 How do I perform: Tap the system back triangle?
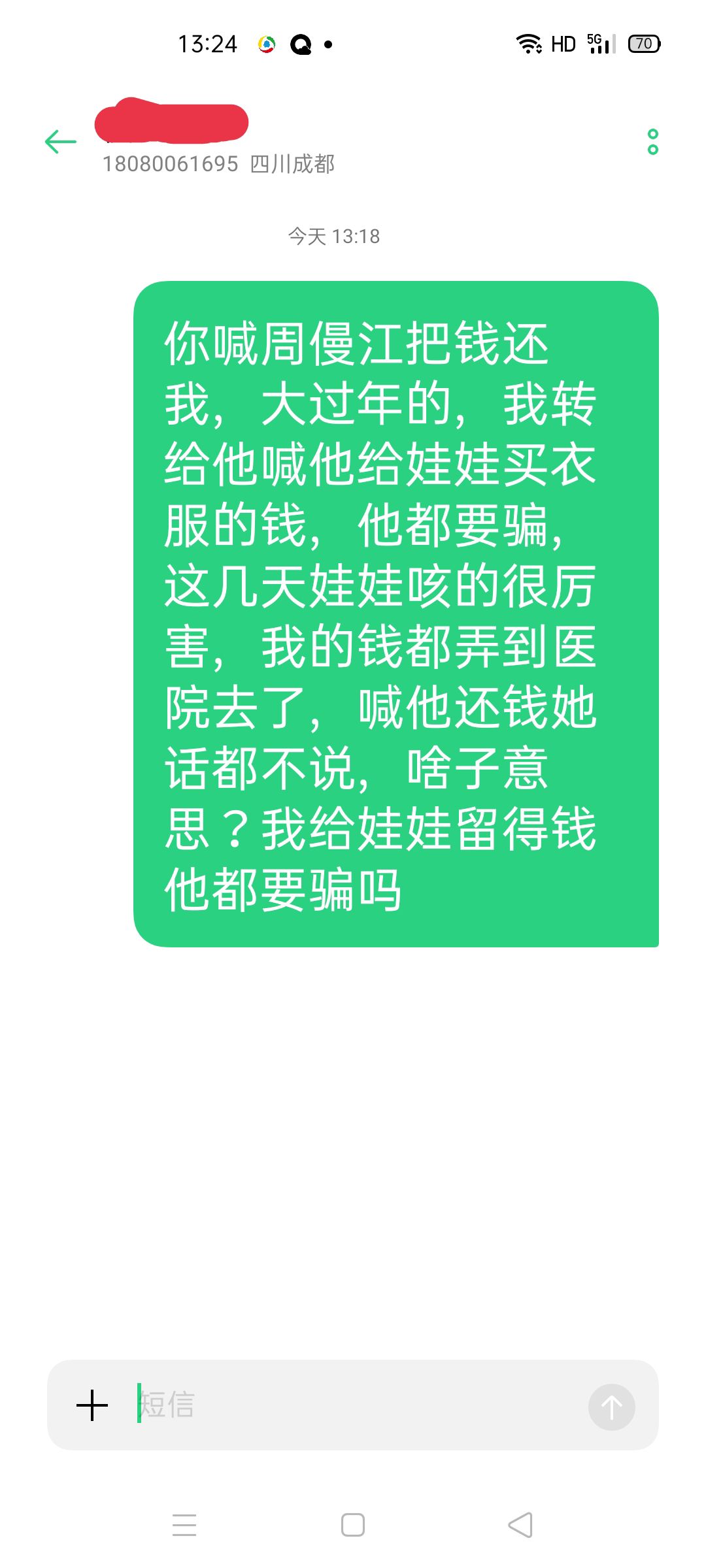[x=520, y=1525]
